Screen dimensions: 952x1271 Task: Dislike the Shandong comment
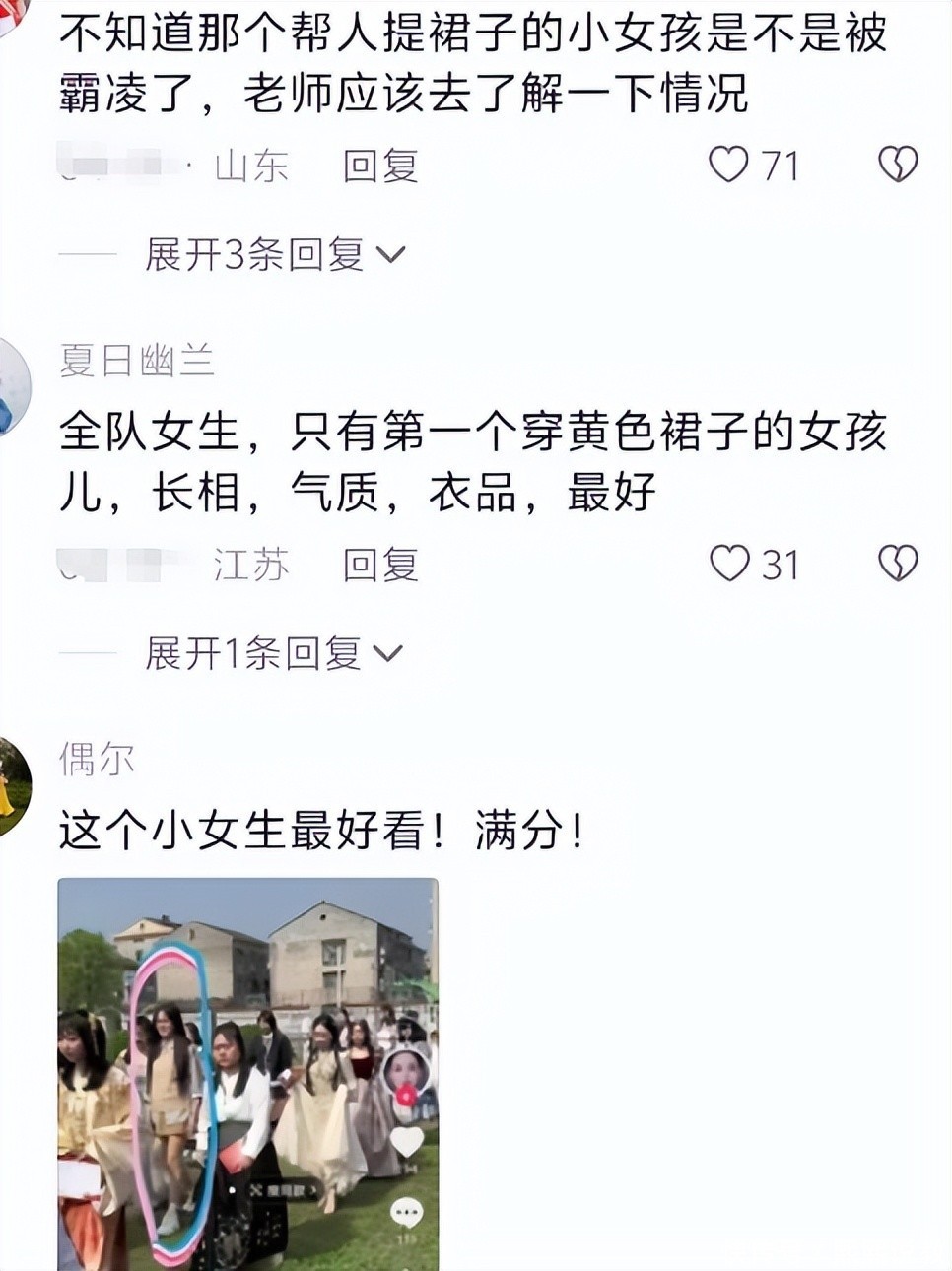pos(898,165)
